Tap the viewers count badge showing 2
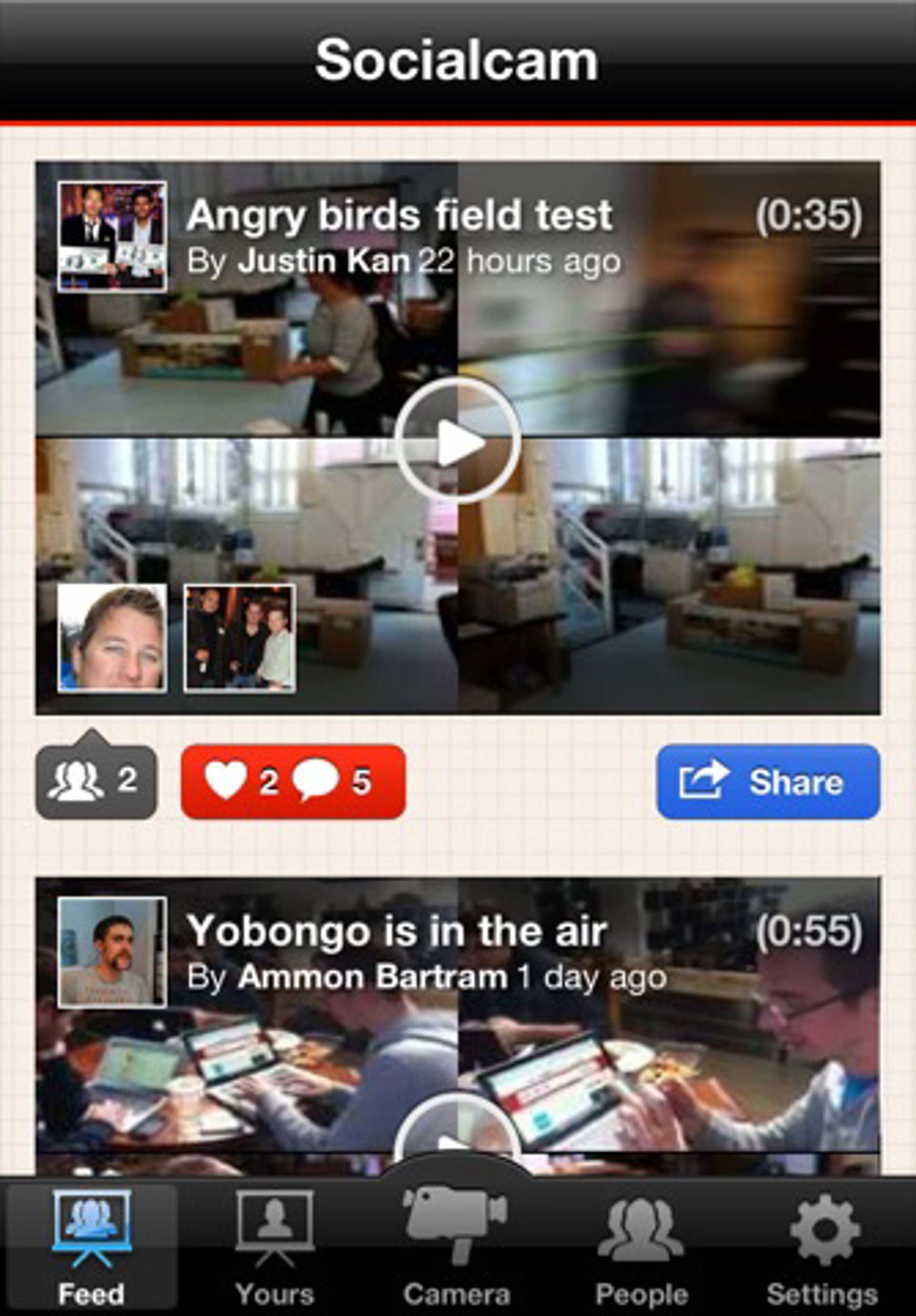This screenshot has width=916, height=1316. (96, 782)
